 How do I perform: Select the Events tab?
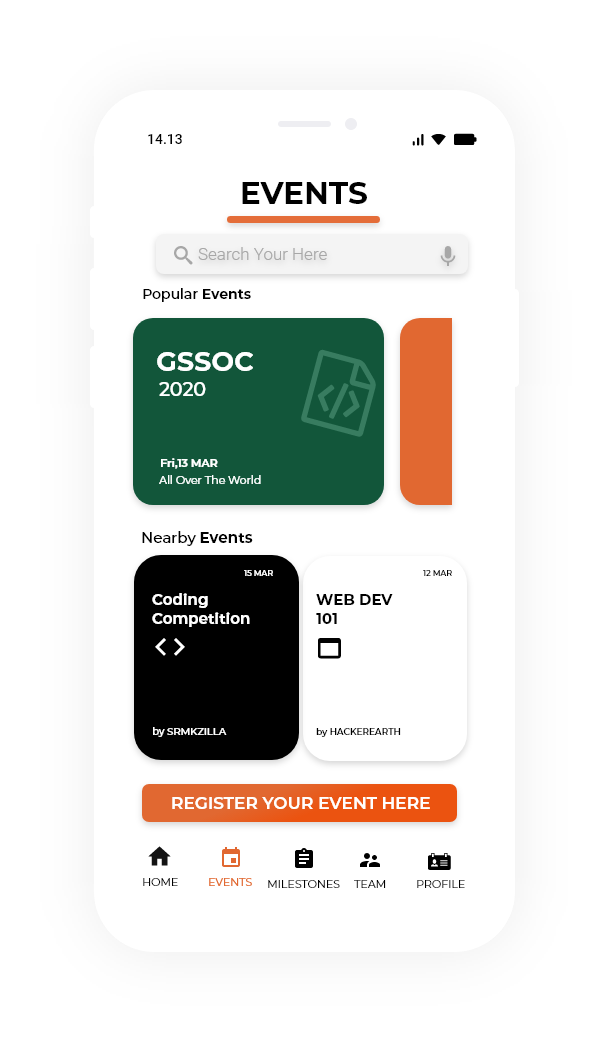pyautogui.click(x=230, y=867)
